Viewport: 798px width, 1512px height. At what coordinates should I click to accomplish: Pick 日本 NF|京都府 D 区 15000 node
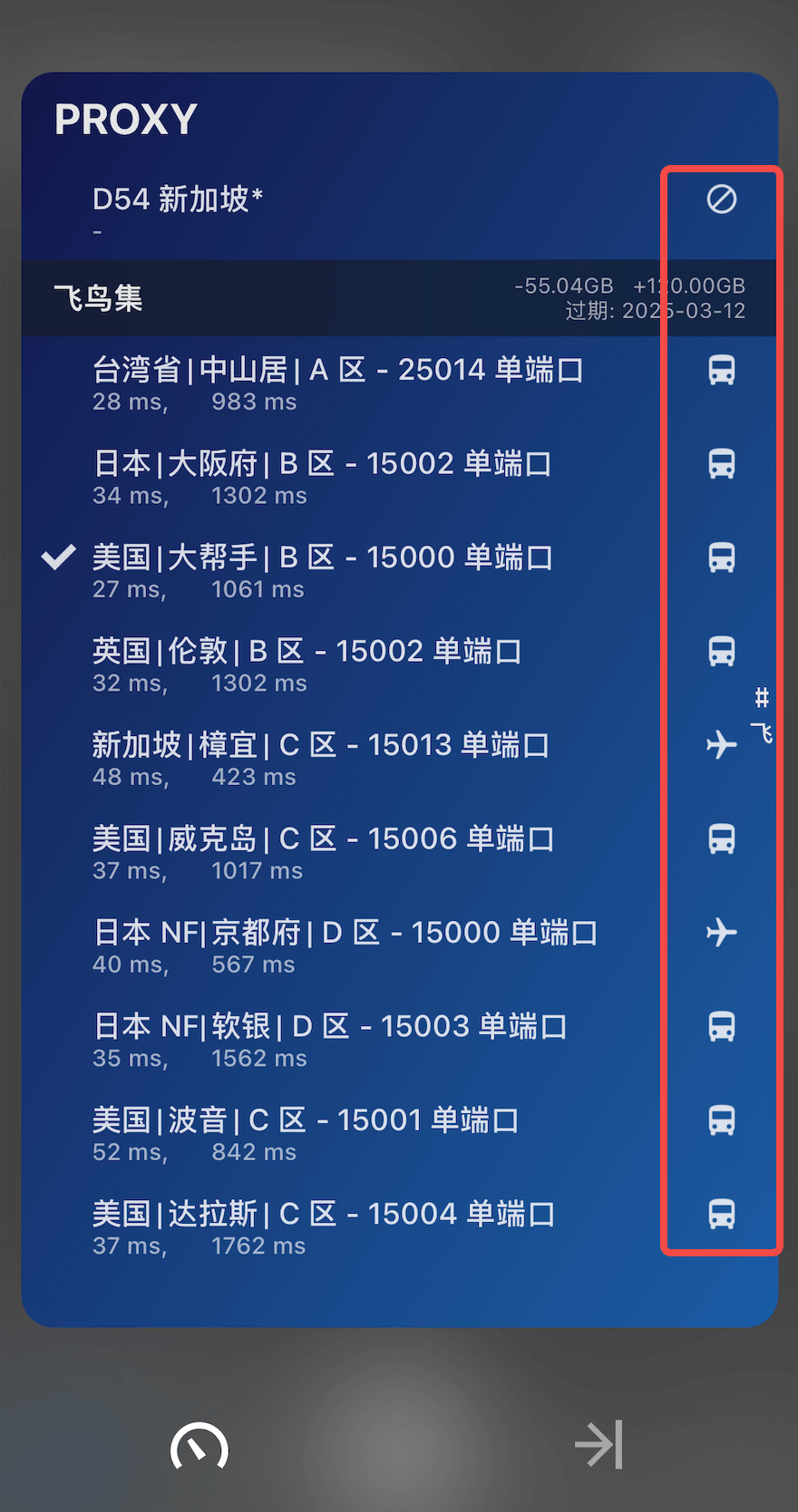point(345,946)
